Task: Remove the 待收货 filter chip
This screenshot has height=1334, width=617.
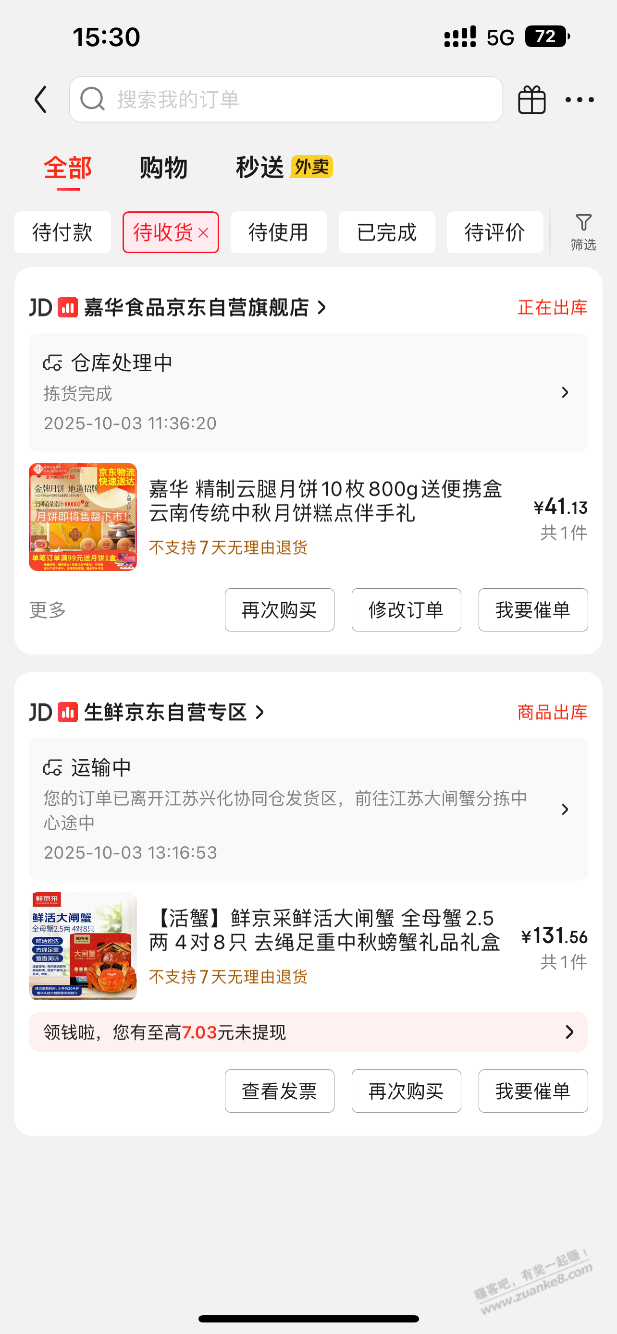Action: [204, 233]
